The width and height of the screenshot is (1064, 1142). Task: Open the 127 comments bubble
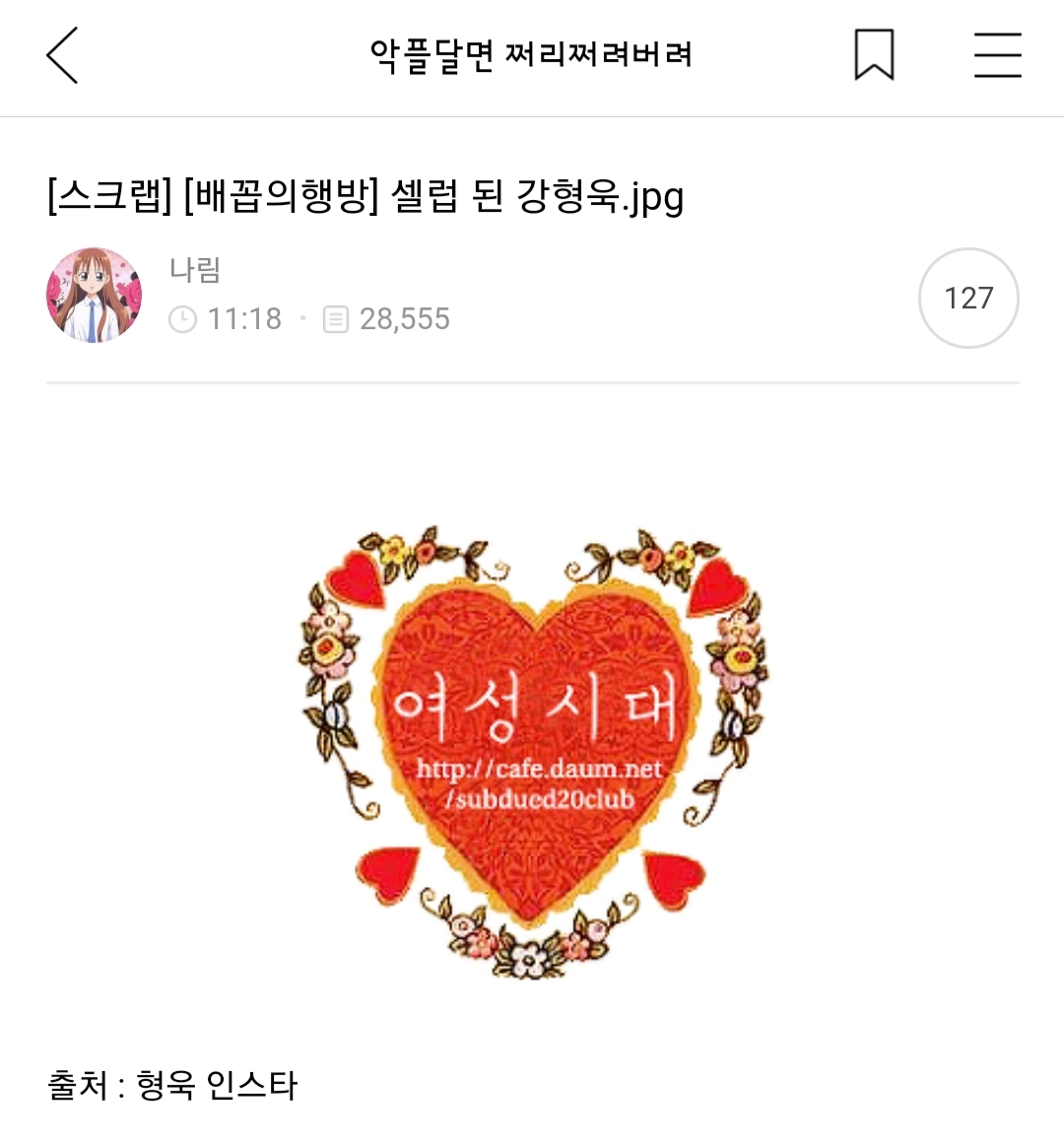pos(968,298)
